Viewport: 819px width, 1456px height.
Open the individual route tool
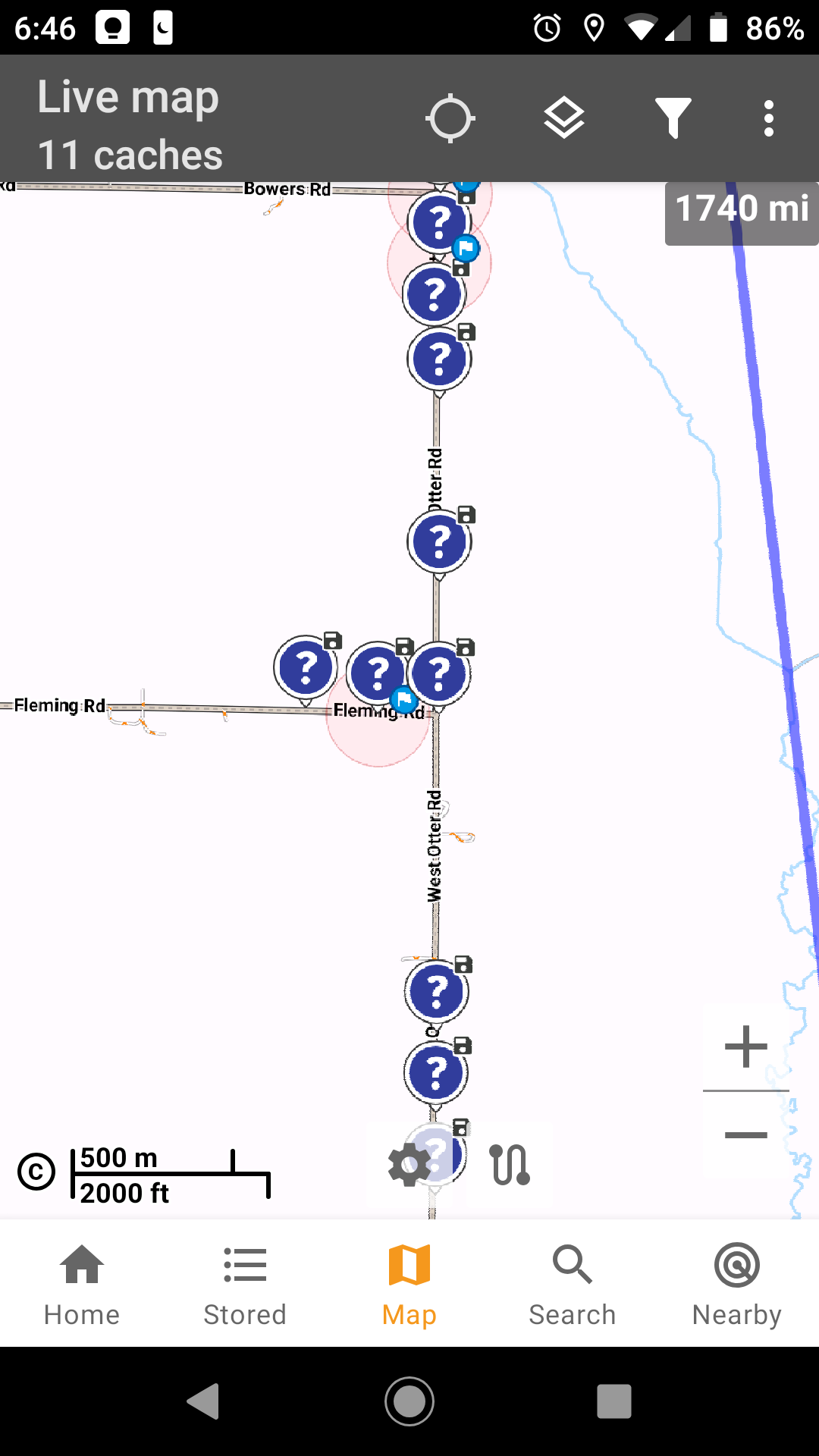click(510, 1163)
